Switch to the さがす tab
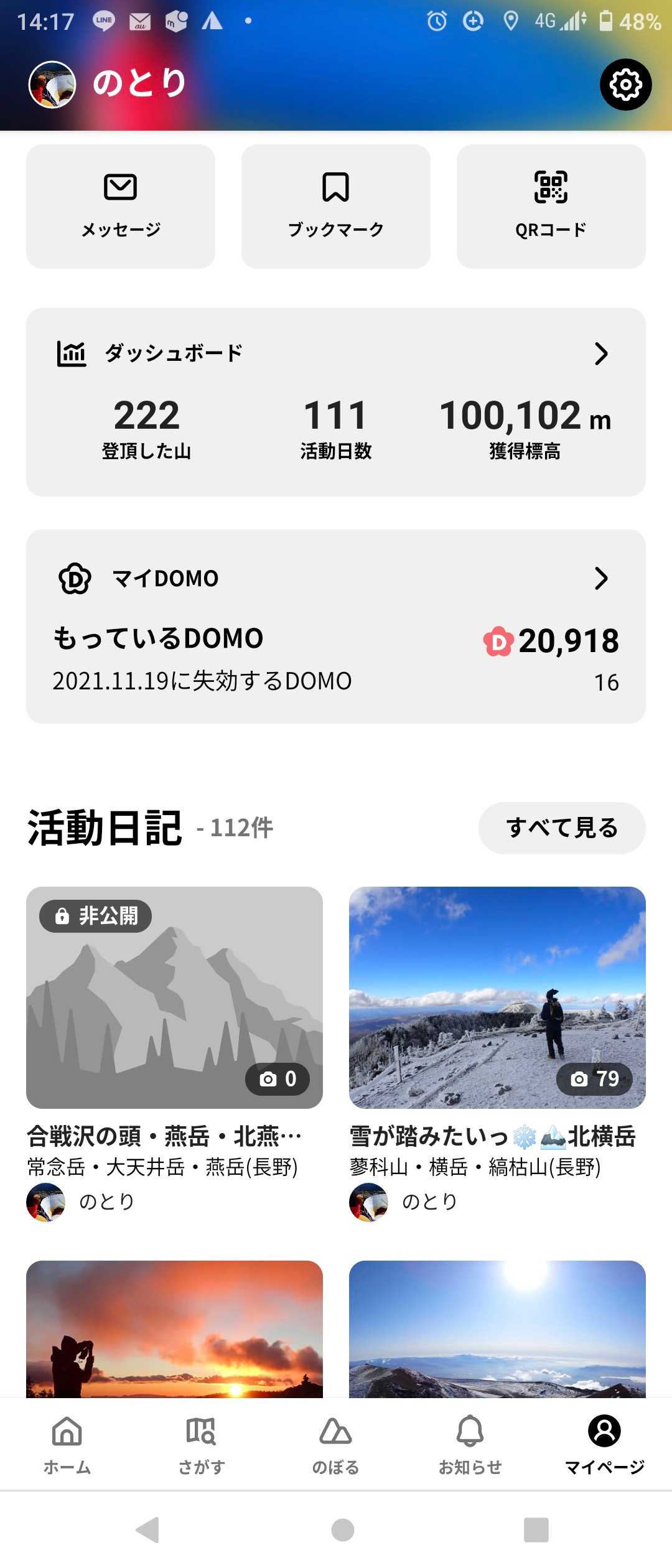Viewport: 672px width, 1568px height. 202,1445
